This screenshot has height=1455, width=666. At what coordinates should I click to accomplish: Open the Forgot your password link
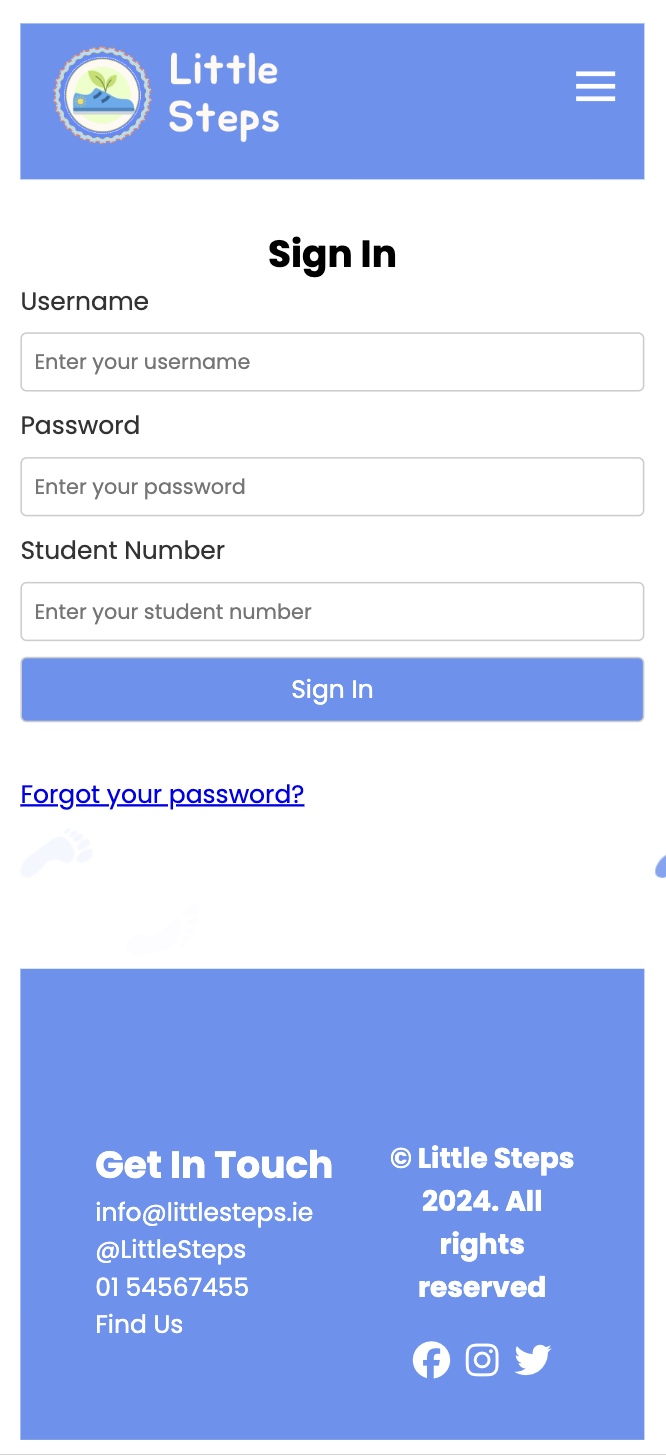pos(162,794)
